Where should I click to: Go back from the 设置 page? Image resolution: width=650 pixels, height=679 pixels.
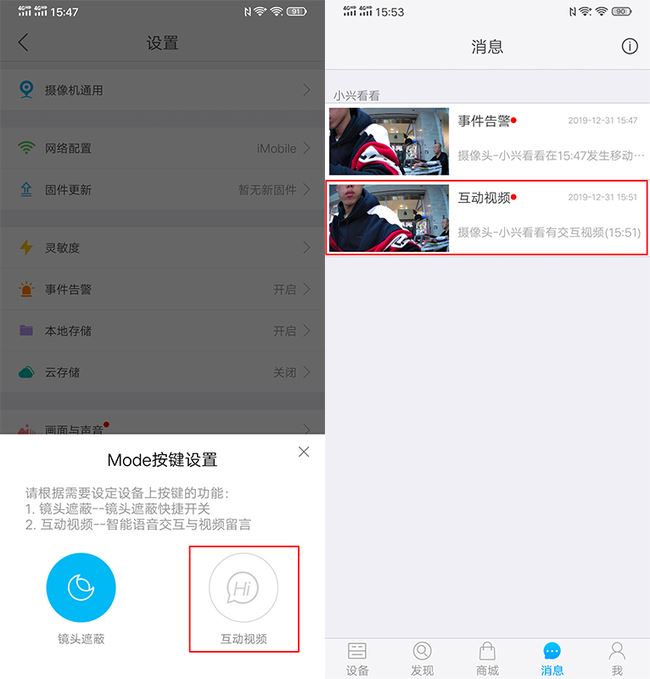coord(23,43)
